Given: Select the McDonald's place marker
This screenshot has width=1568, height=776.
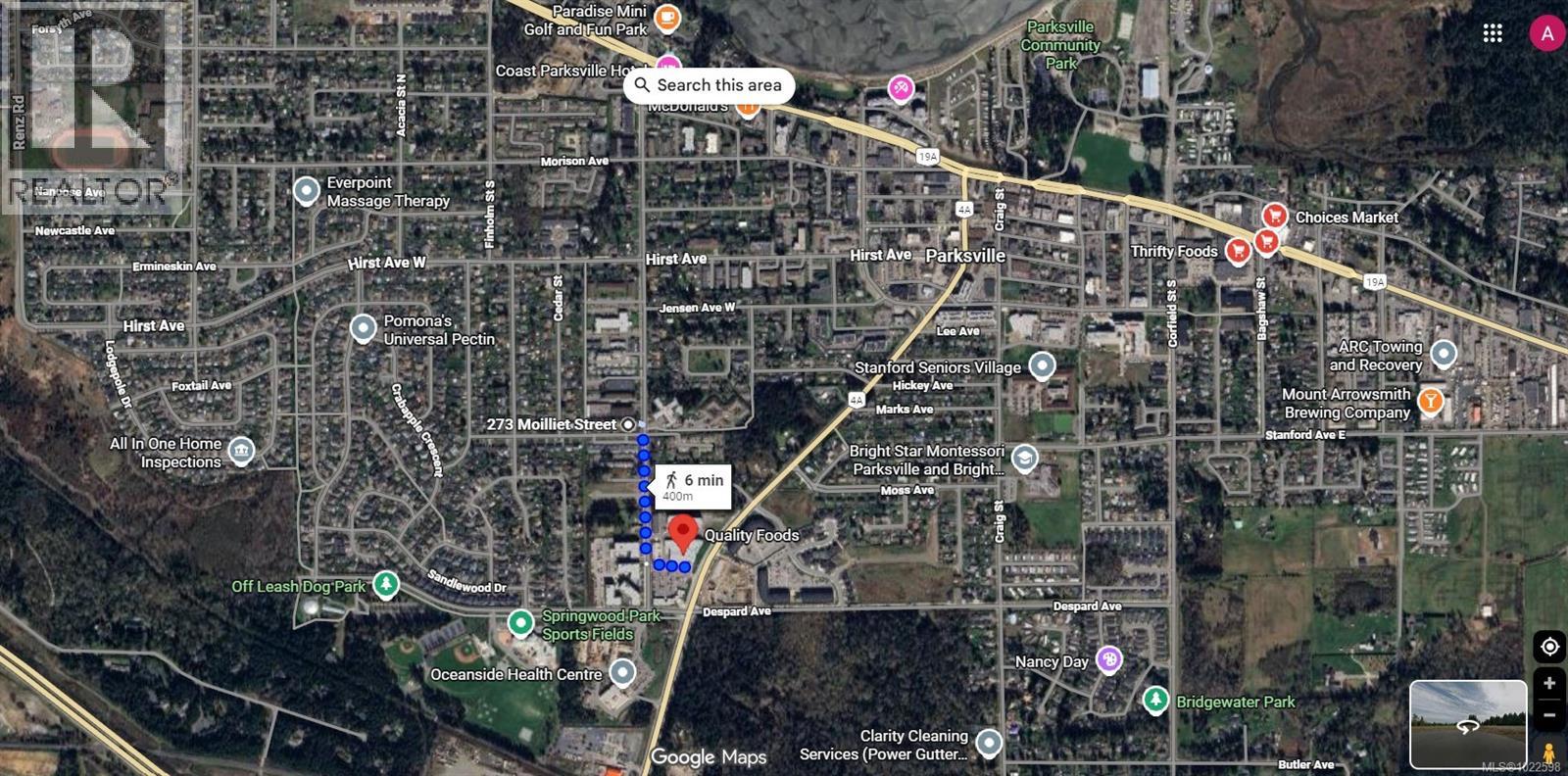Looking at the screenshot, I should pyautogui.click(x=748, y=108).
